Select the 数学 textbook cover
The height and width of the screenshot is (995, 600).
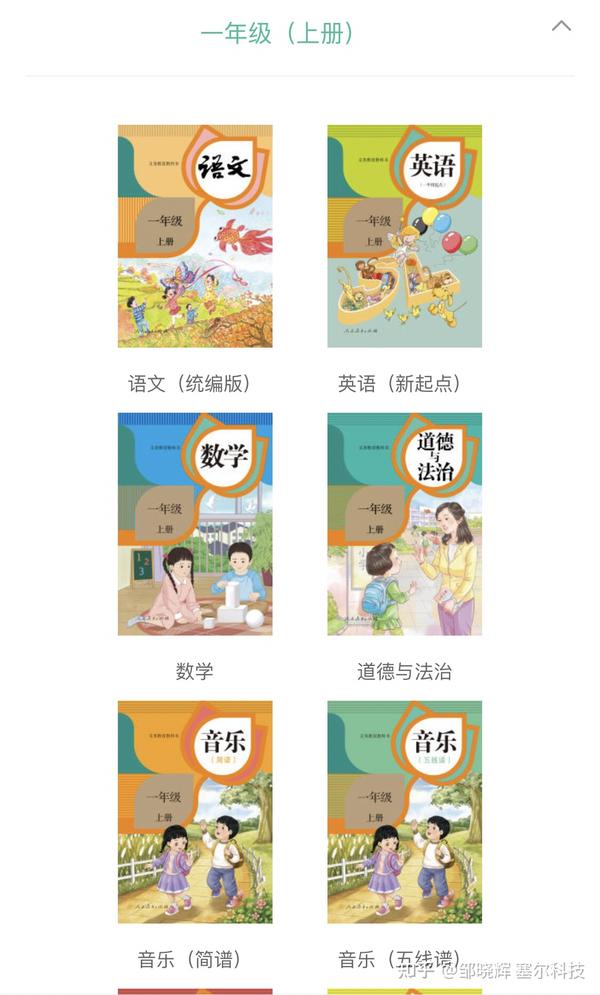pos(195,524)
